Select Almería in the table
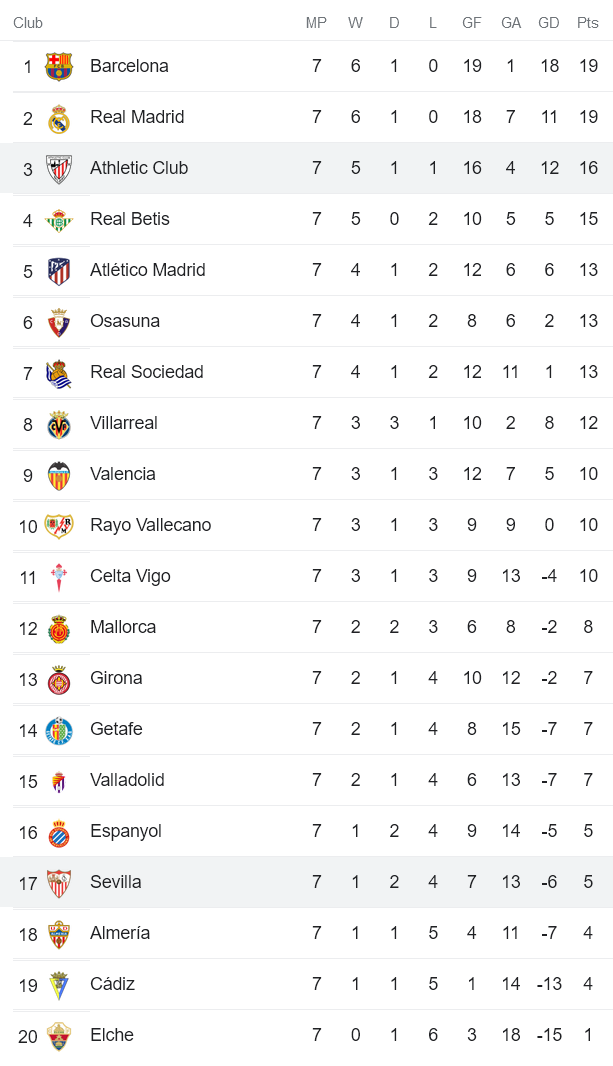Viewport: 613px width, 1066px height. 120,933
